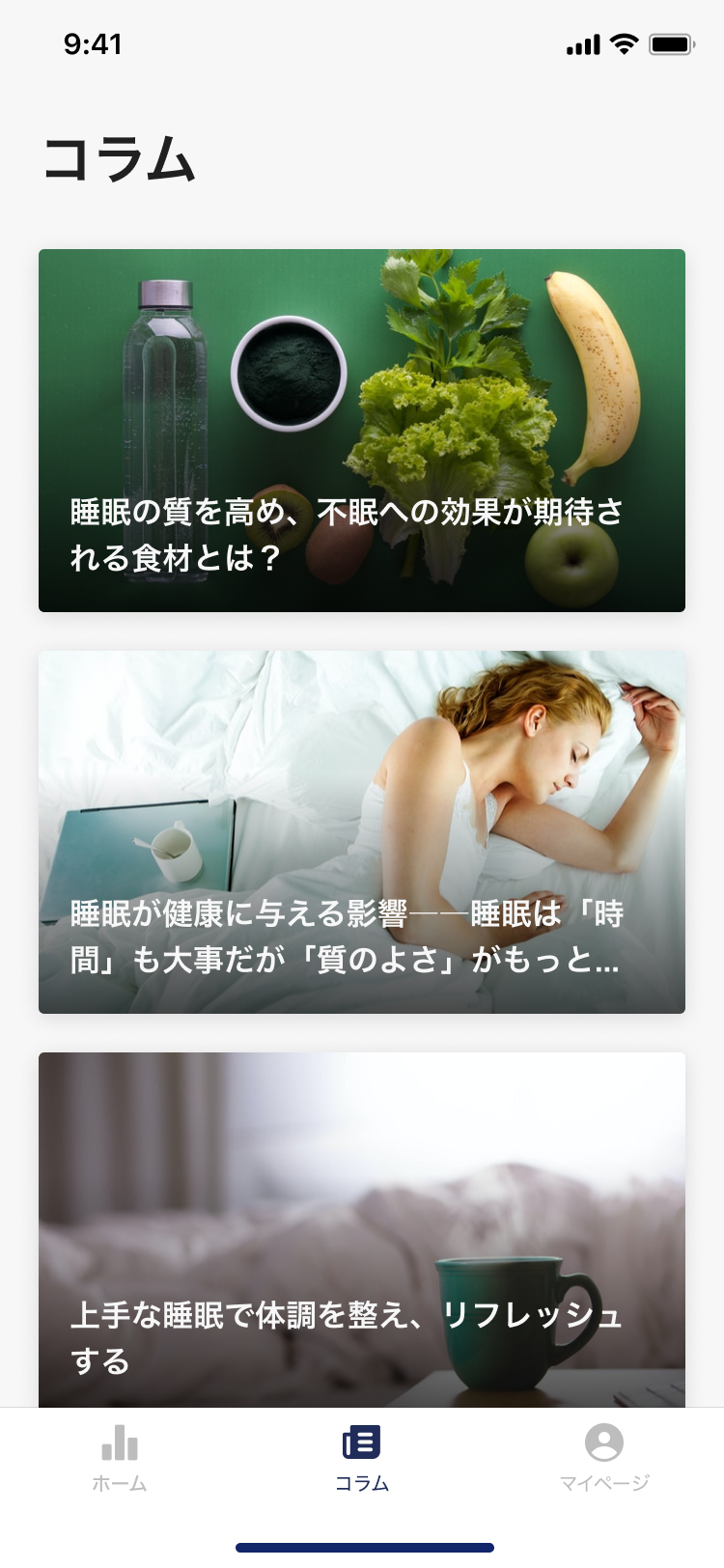Go to the マイページ tab

(x=604, y=1458)
